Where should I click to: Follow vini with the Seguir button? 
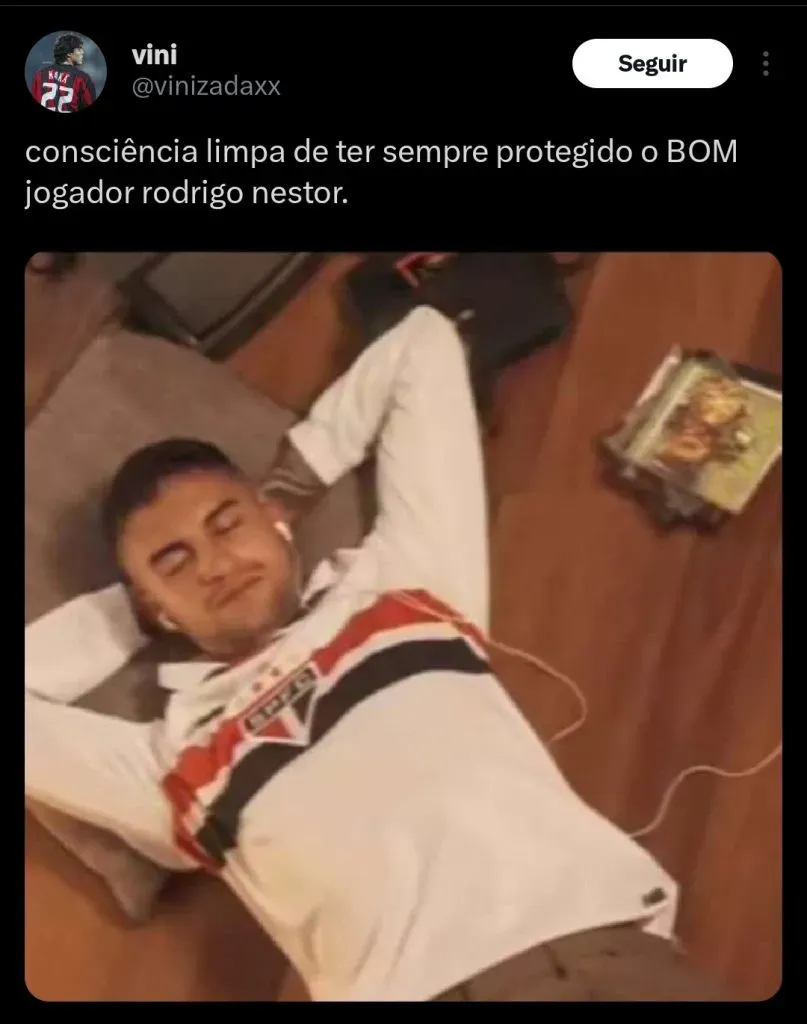point(652,64)
